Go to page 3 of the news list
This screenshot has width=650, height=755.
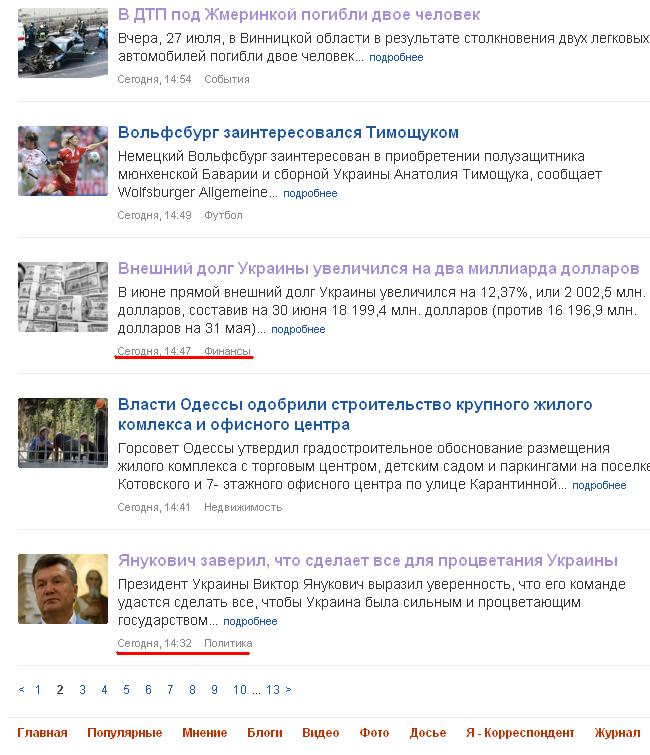[x=82, y=689]
